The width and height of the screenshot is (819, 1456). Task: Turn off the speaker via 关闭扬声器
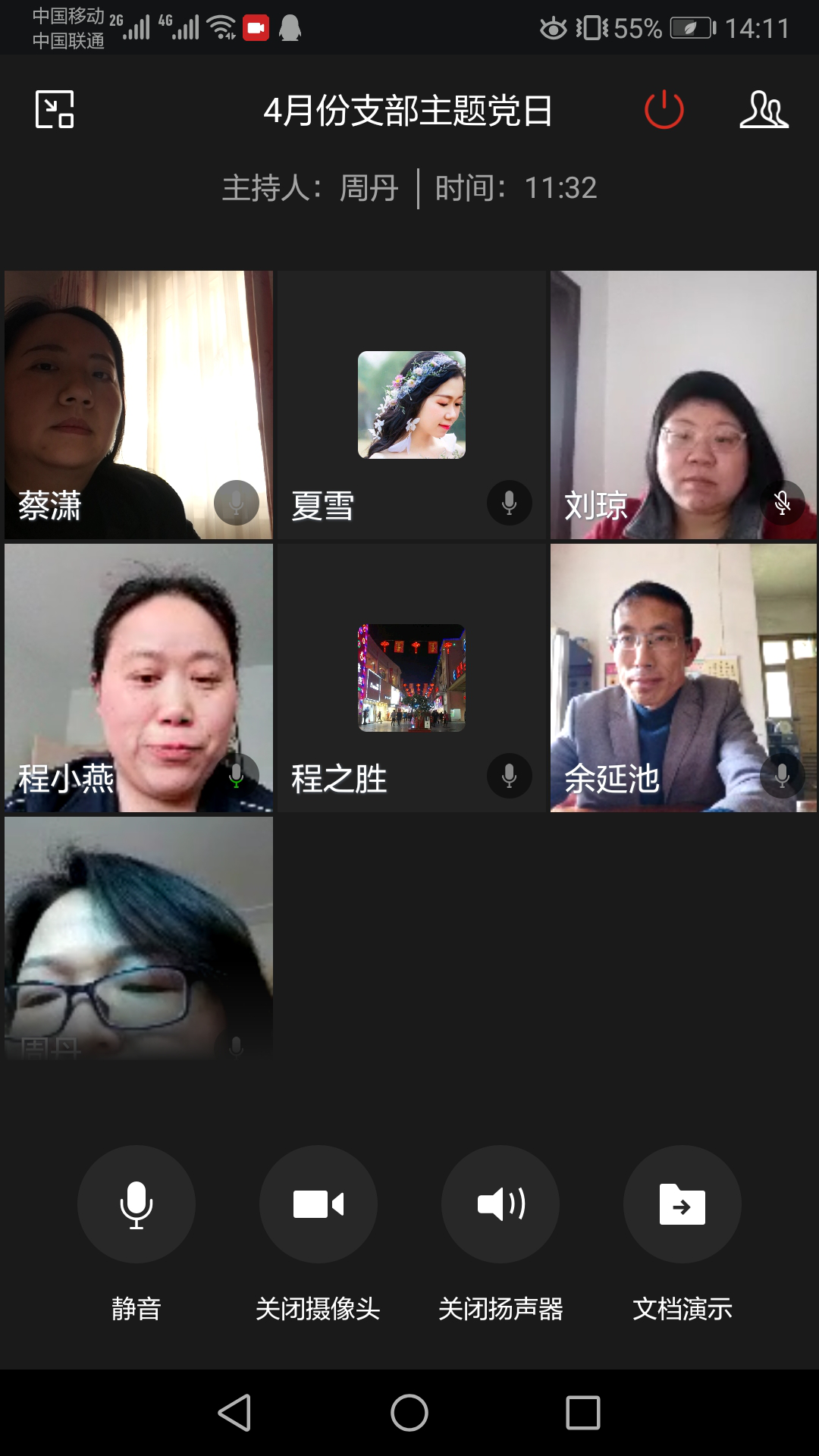click(x=500, y=1204)
